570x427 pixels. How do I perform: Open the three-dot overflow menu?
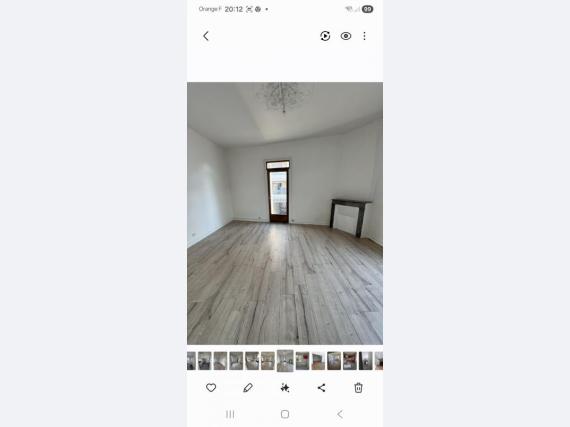click(364, 36)
